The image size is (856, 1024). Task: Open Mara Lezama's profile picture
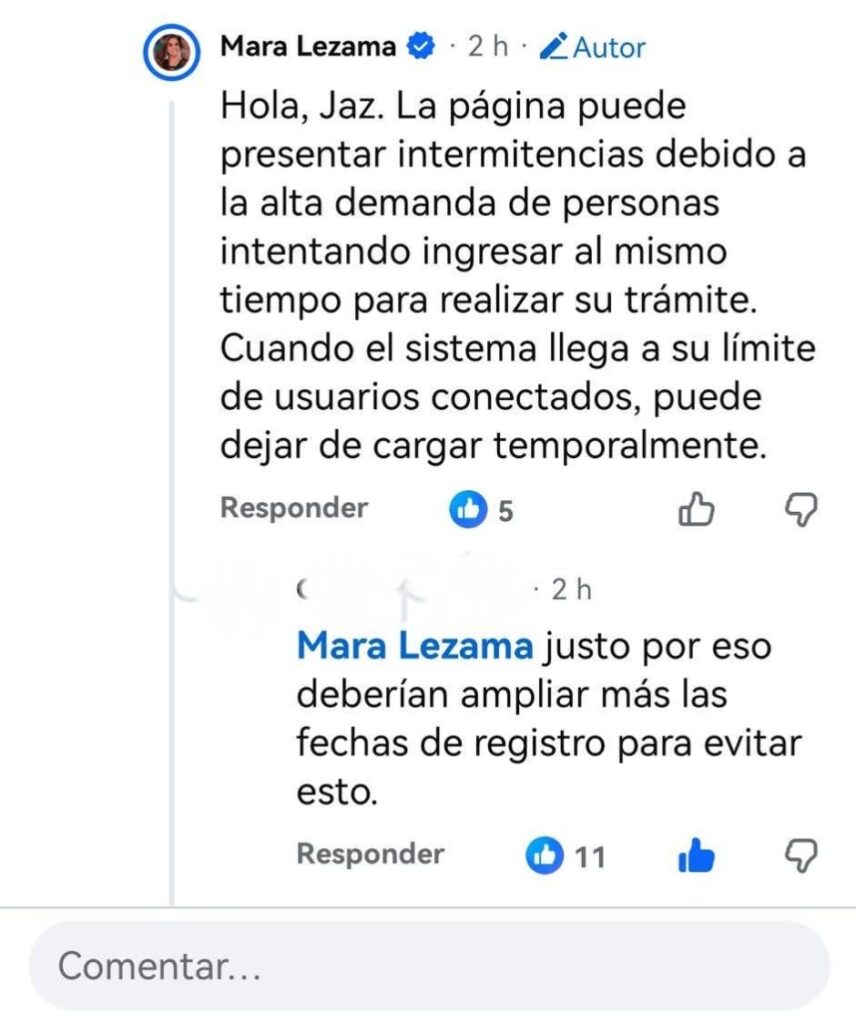(x=173, y=49)
